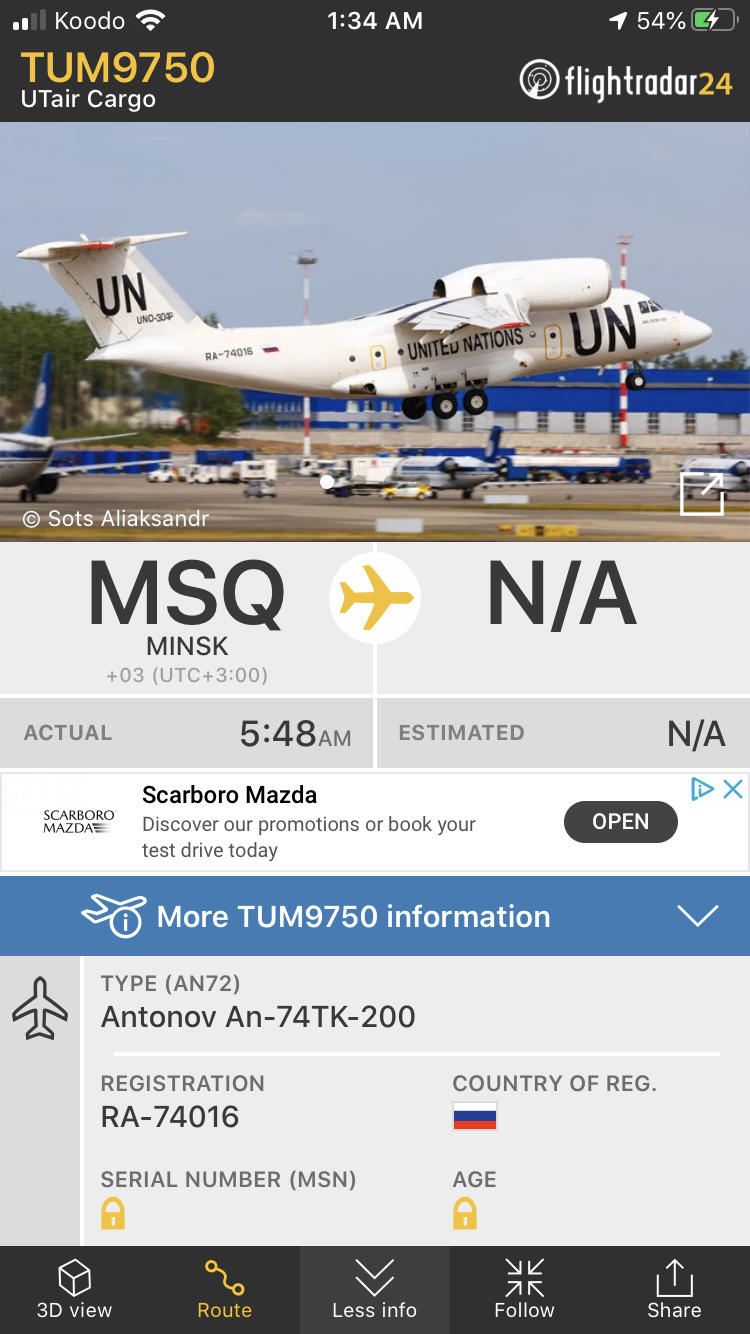This screenshot has height=1334, width=750.
Task: Follow flight TUM9750
Action: click(x=524, y=1289)
